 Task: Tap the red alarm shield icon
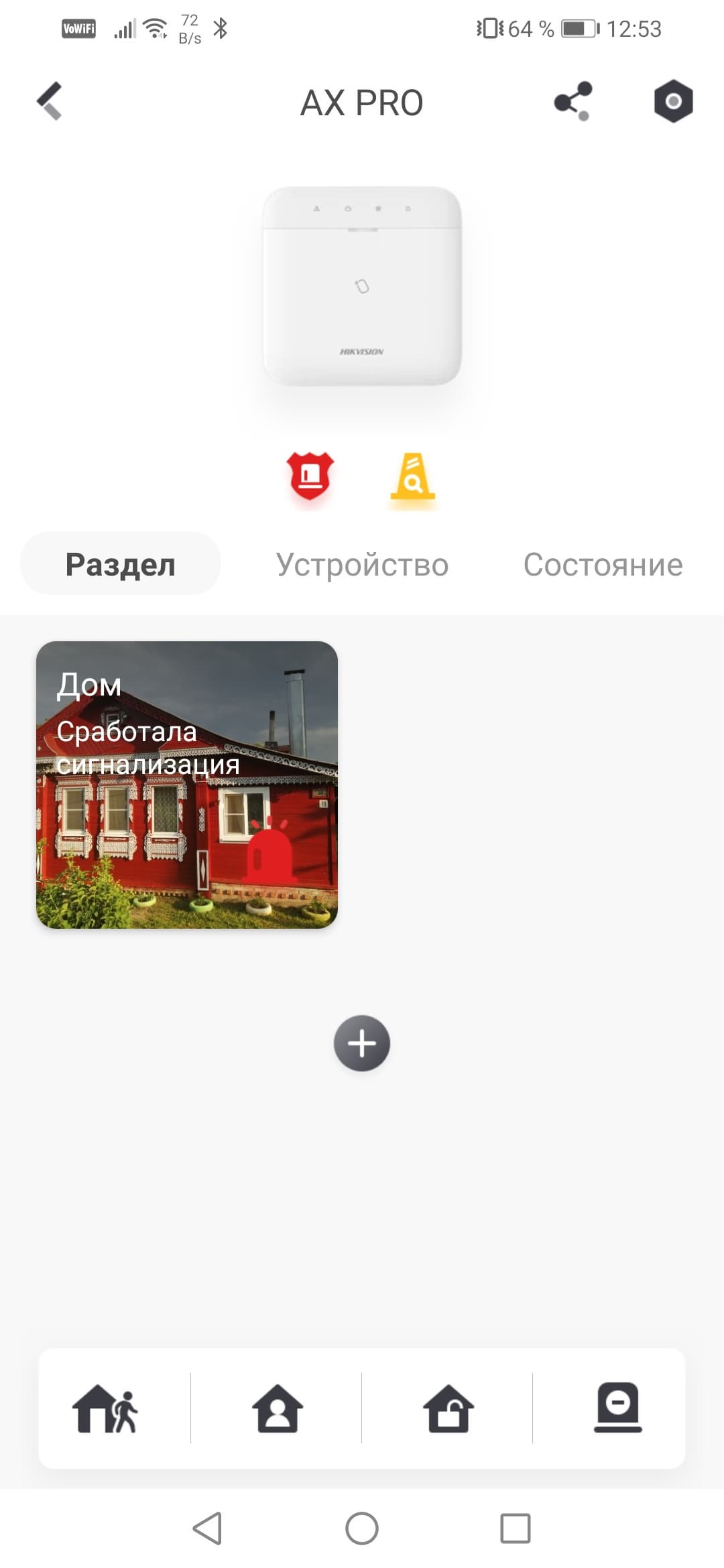coord(310,476)
